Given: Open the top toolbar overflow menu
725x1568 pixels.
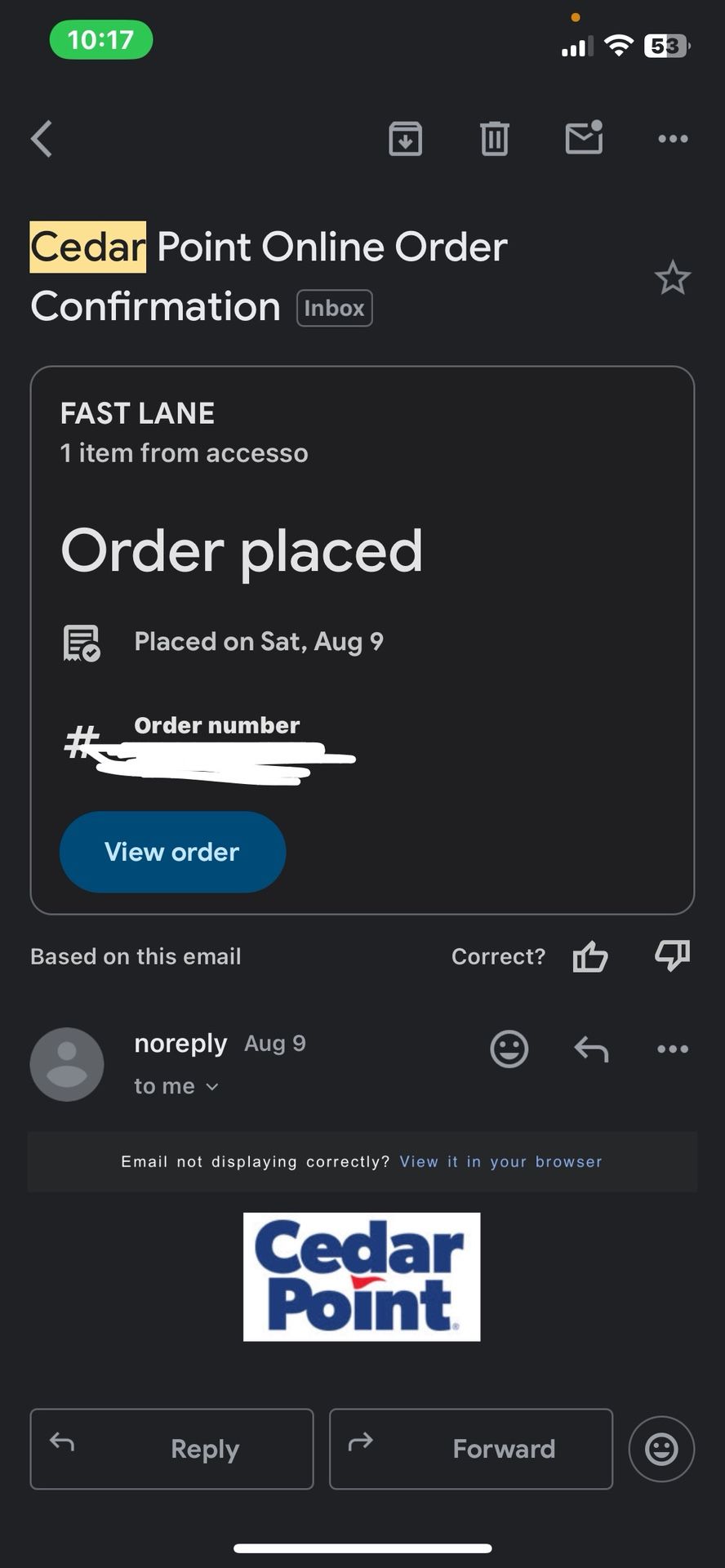Looking at the screenshot, I should 673,139.
